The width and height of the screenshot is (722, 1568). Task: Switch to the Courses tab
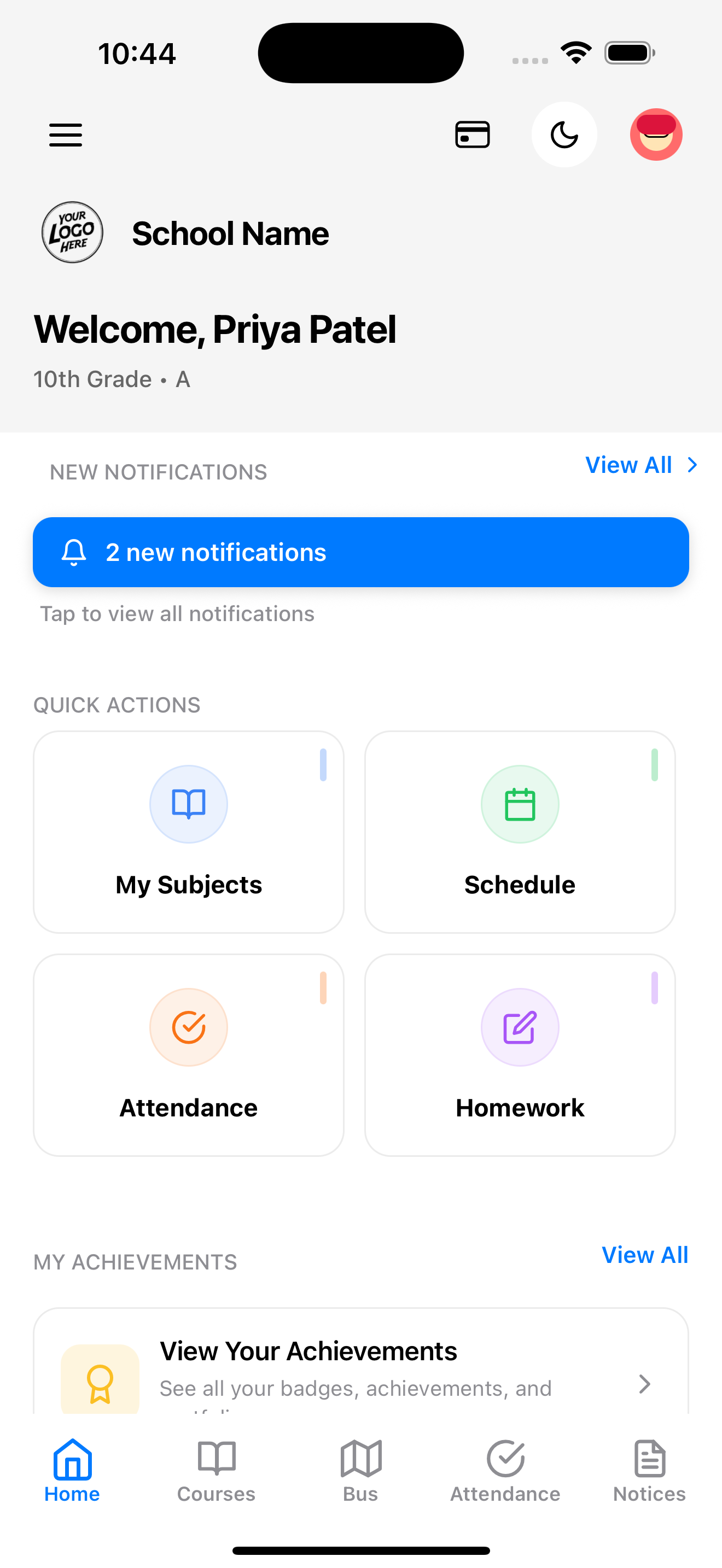coord(216,1471)
